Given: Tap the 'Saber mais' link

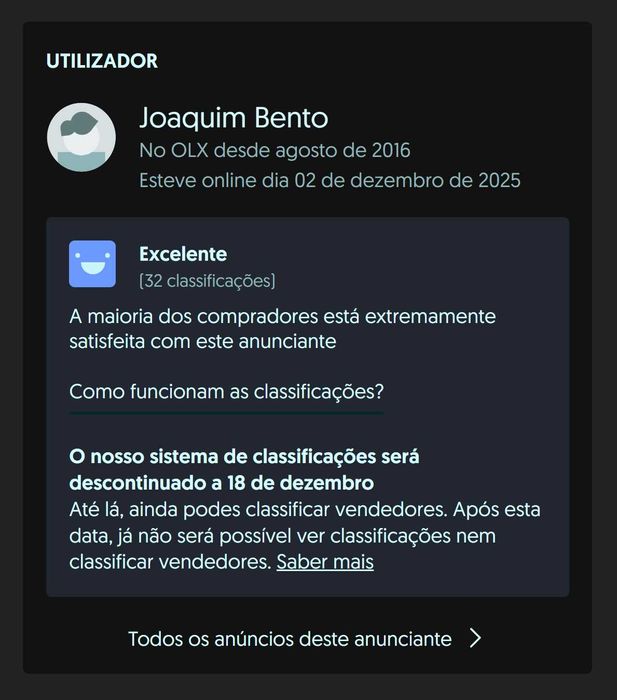Looking at the screenshot, I should pos(325,562).
